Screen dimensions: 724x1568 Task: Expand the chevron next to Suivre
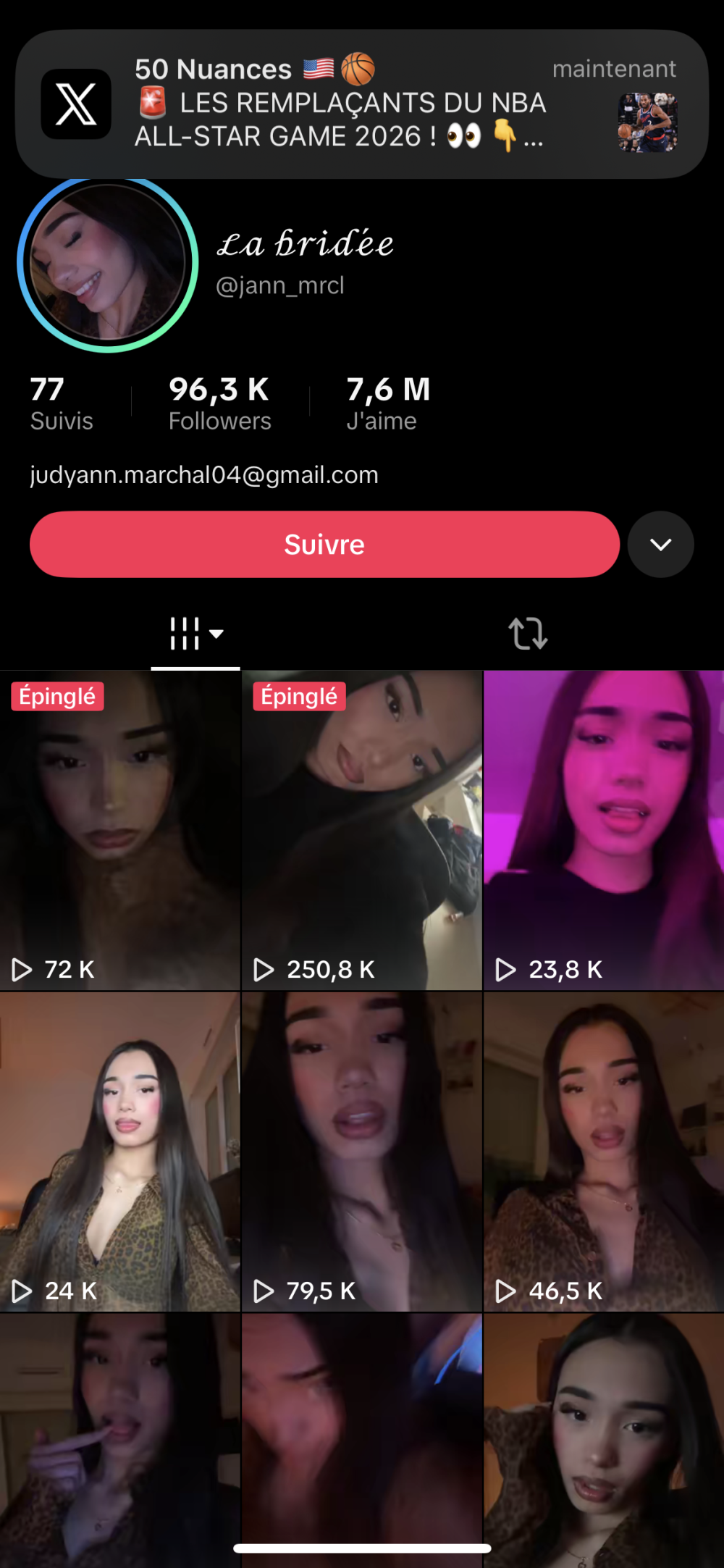coord(660,545)
